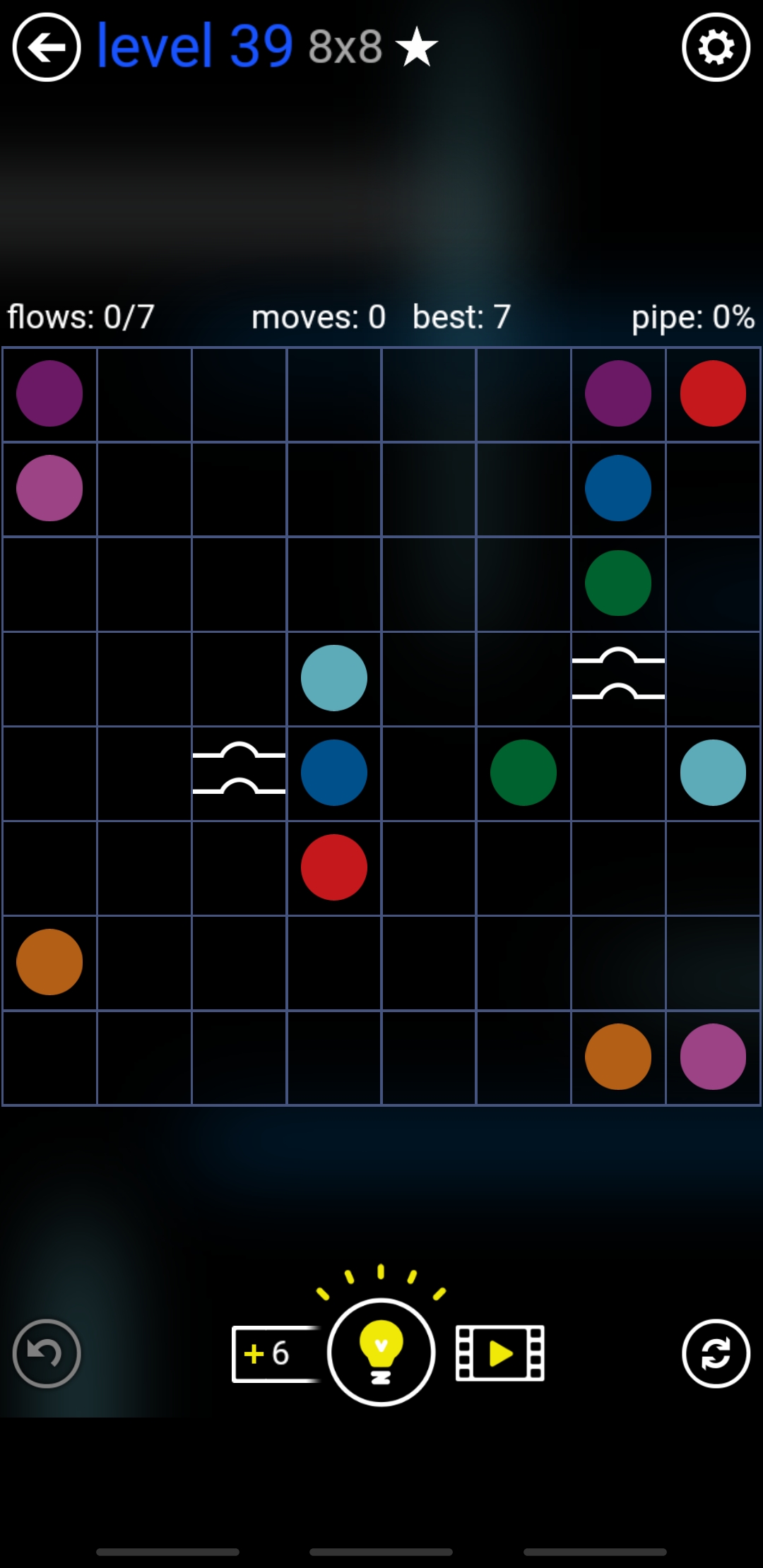This screenshot has width=763, height=1568.
Task: Select the orange dot on the left edge
Action: point(49,962)
